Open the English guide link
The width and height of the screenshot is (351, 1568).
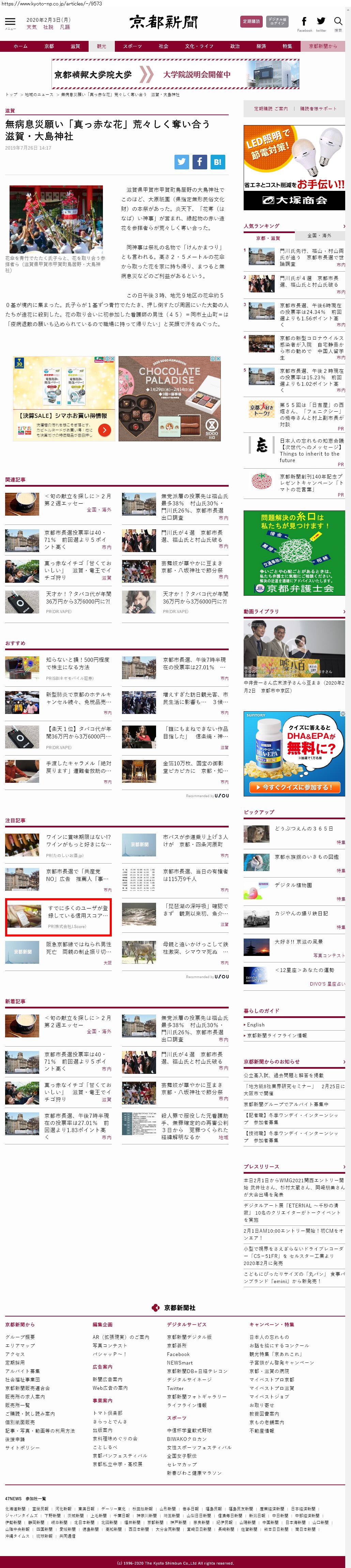[256, 1024]
